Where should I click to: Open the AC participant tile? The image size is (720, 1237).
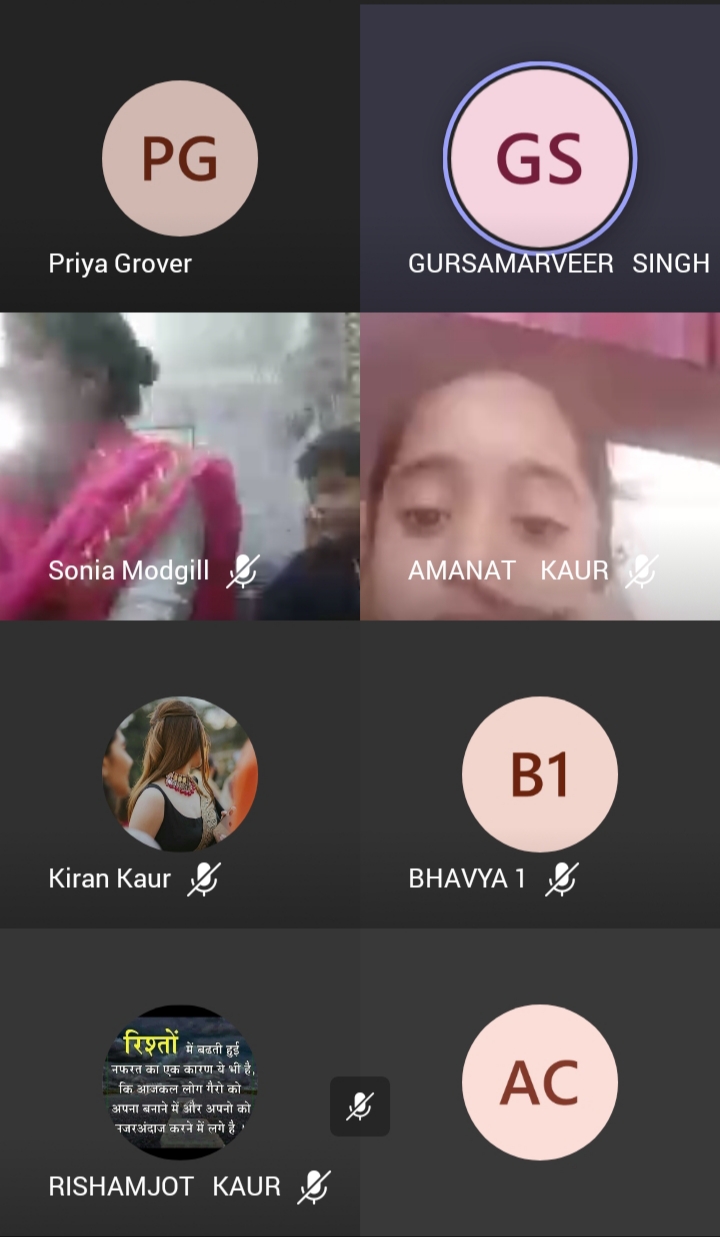pyautogui.click(x=540, y=1083)
